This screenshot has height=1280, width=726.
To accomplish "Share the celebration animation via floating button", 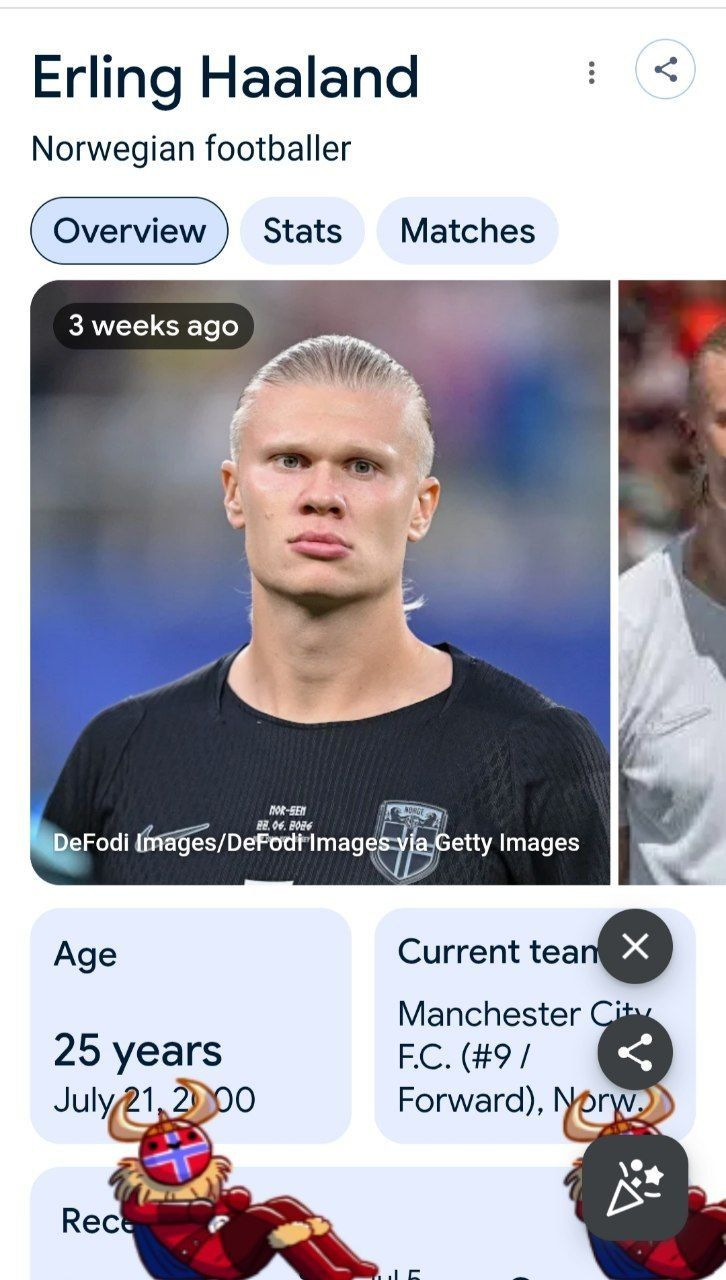I will [635, 1052].
